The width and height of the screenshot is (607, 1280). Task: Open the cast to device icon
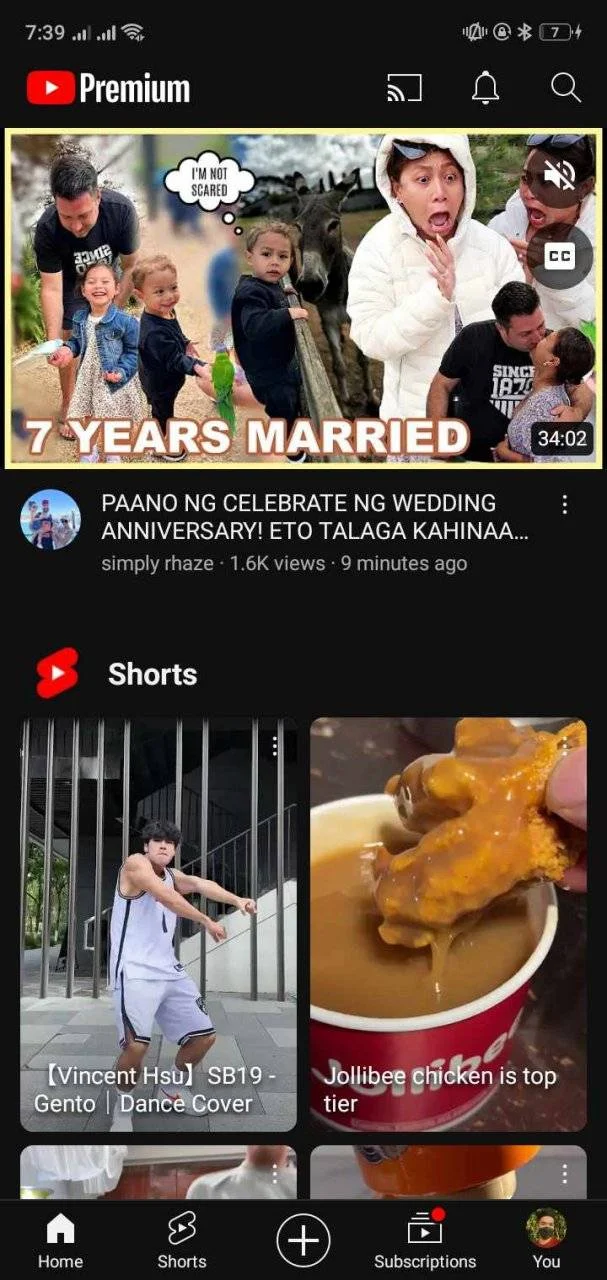click(404, 89)
